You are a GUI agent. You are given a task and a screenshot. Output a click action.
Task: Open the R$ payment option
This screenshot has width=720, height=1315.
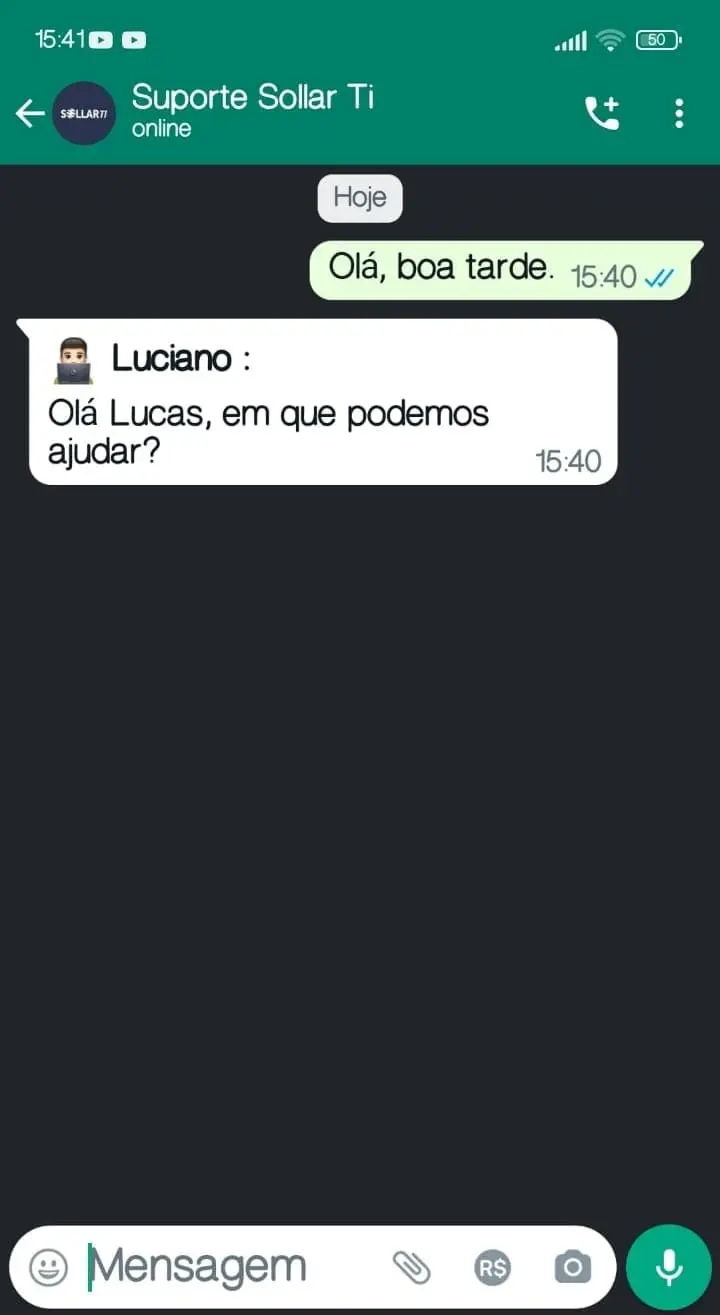click(492, 1268)
